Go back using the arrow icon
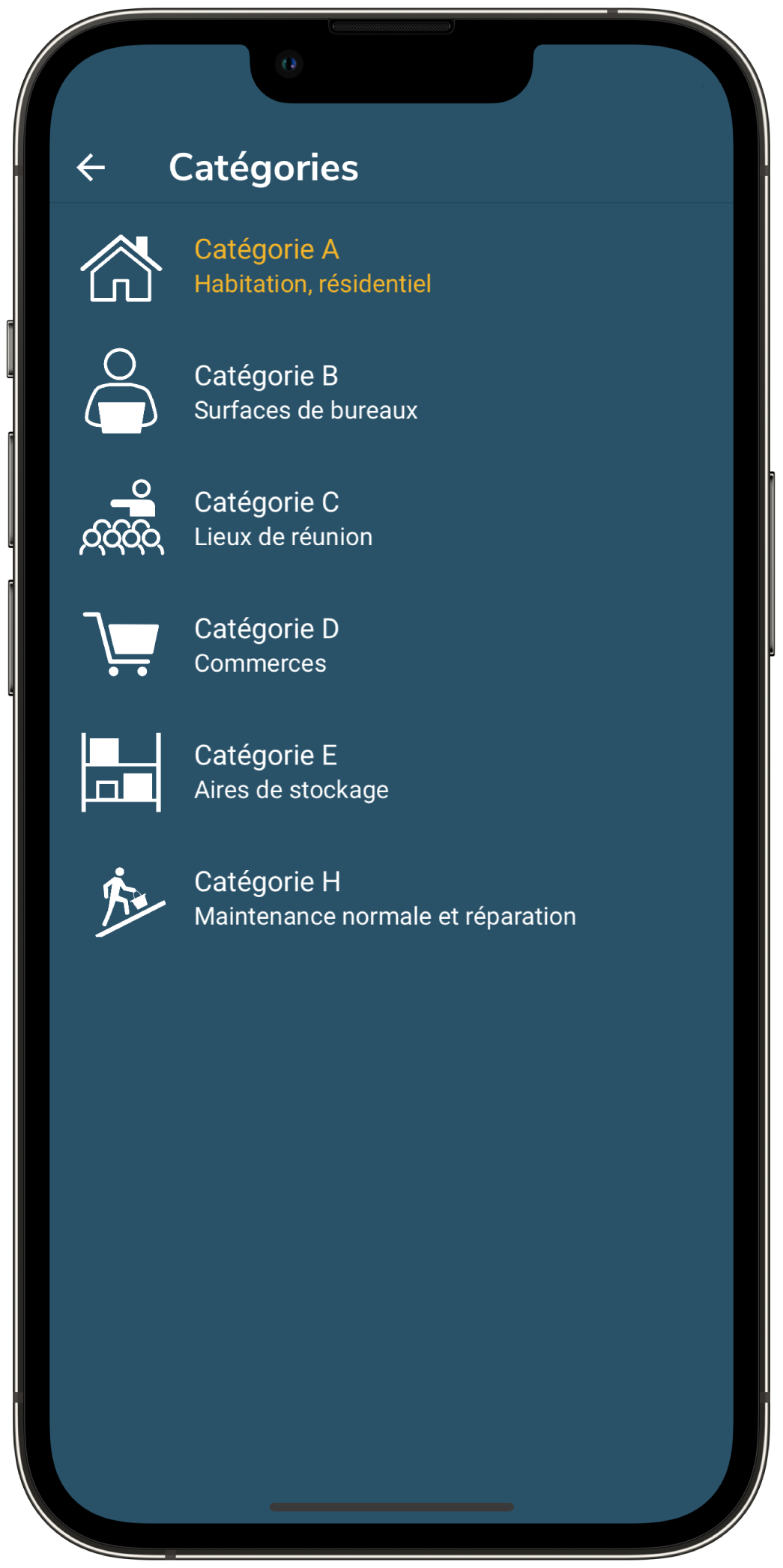Viewport: 783px width, 1568px height. click(x=91, y=168)
